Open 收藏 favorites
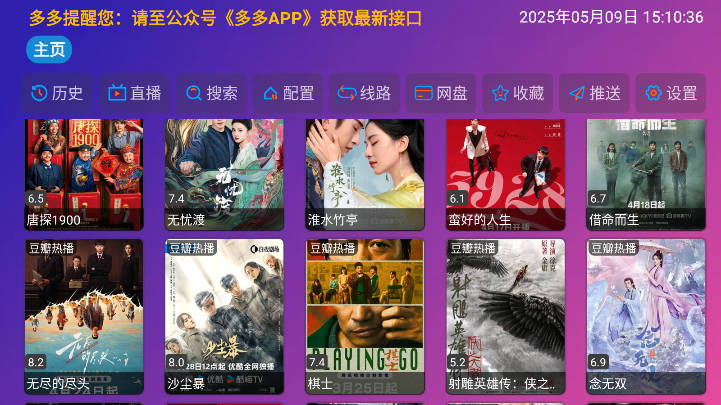This screenshot has width=721, height=405. point(517,93)
